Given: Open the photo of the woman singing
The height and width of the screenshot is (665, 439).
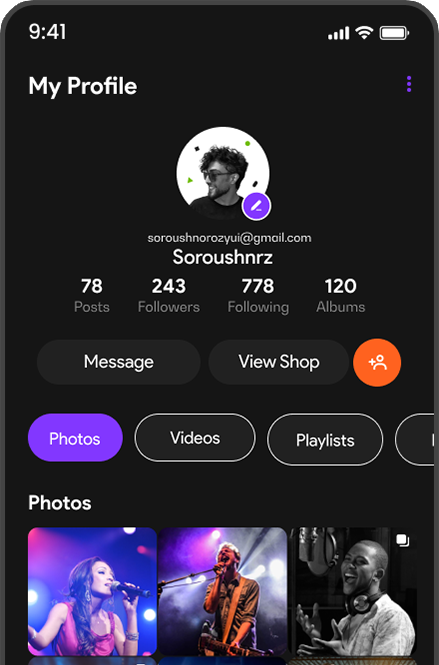Looking at the screenshot, I should (92, 591).
